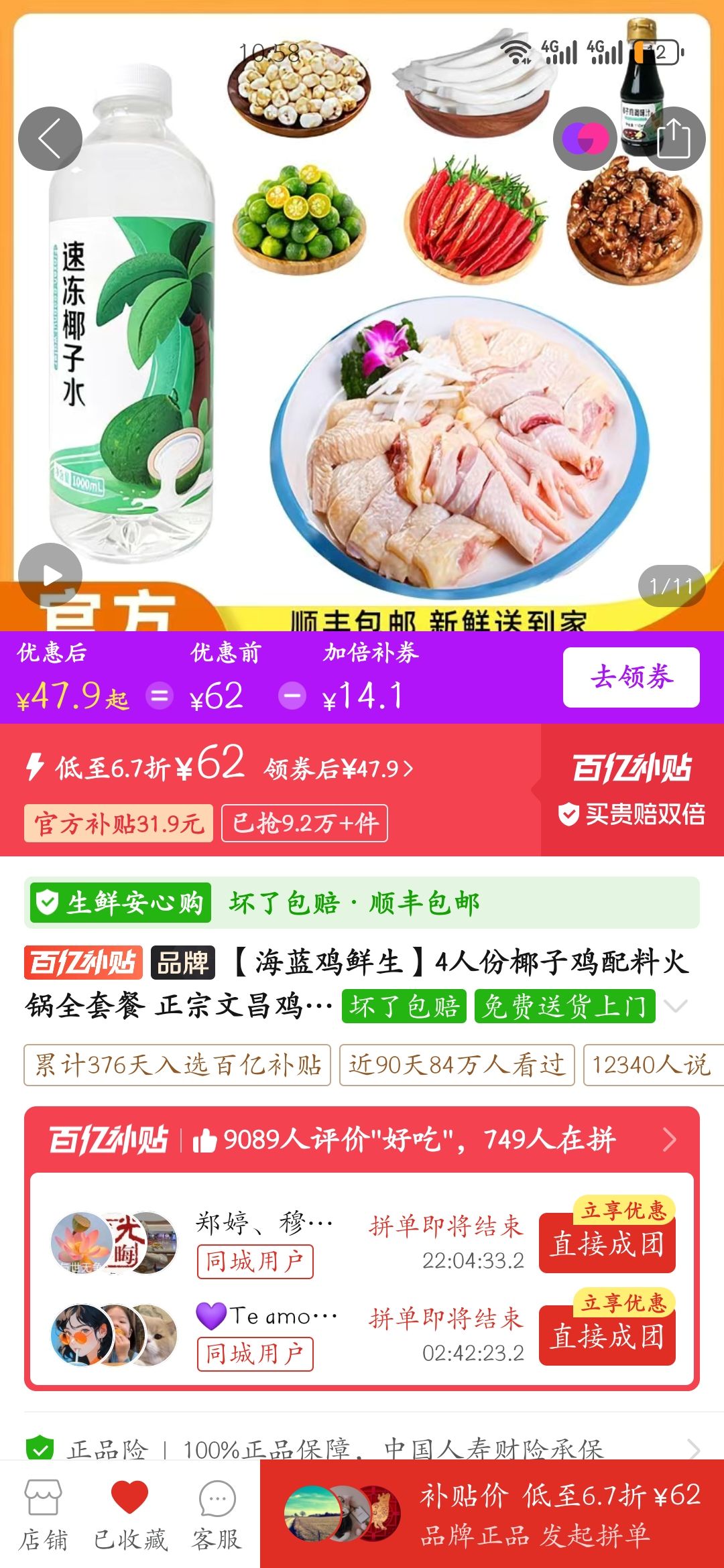
Task: Open the 9089人评价"好吃" group list
Action: click(x=362, y=1139)
